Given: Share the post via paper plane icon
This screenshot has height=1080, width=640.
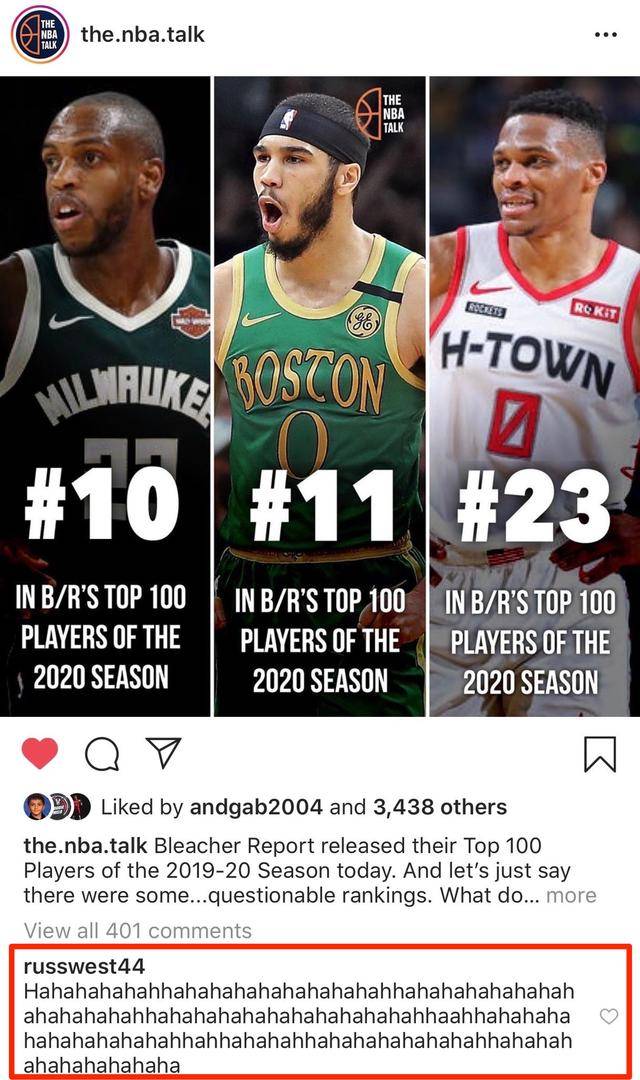Looking at the screenshot, I should [x=162, y=753].
